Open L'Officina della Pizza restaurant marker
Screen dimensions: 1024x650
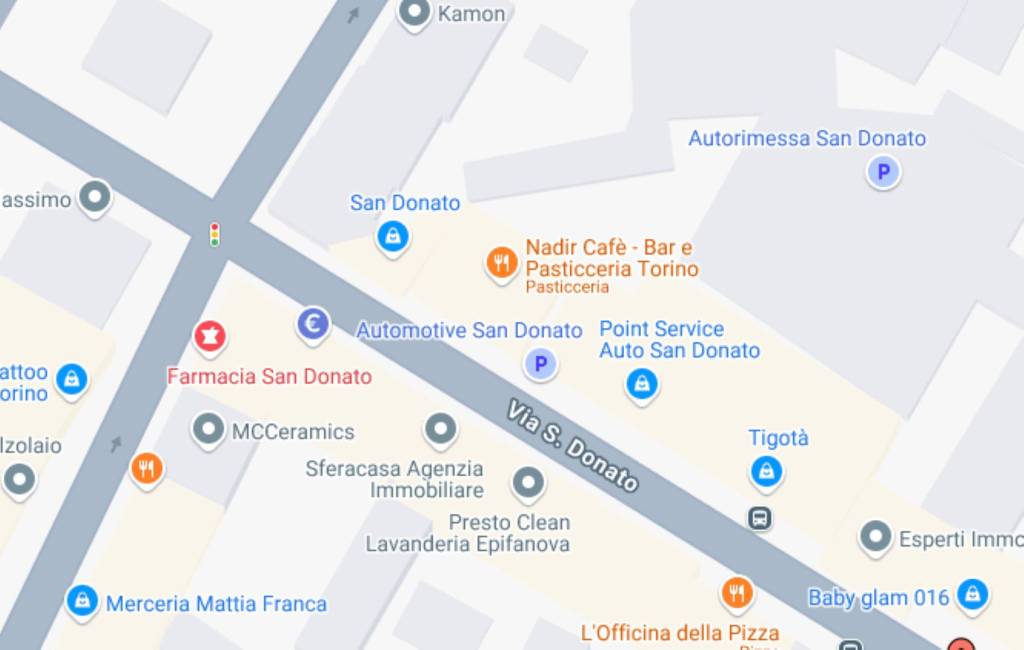737,593
